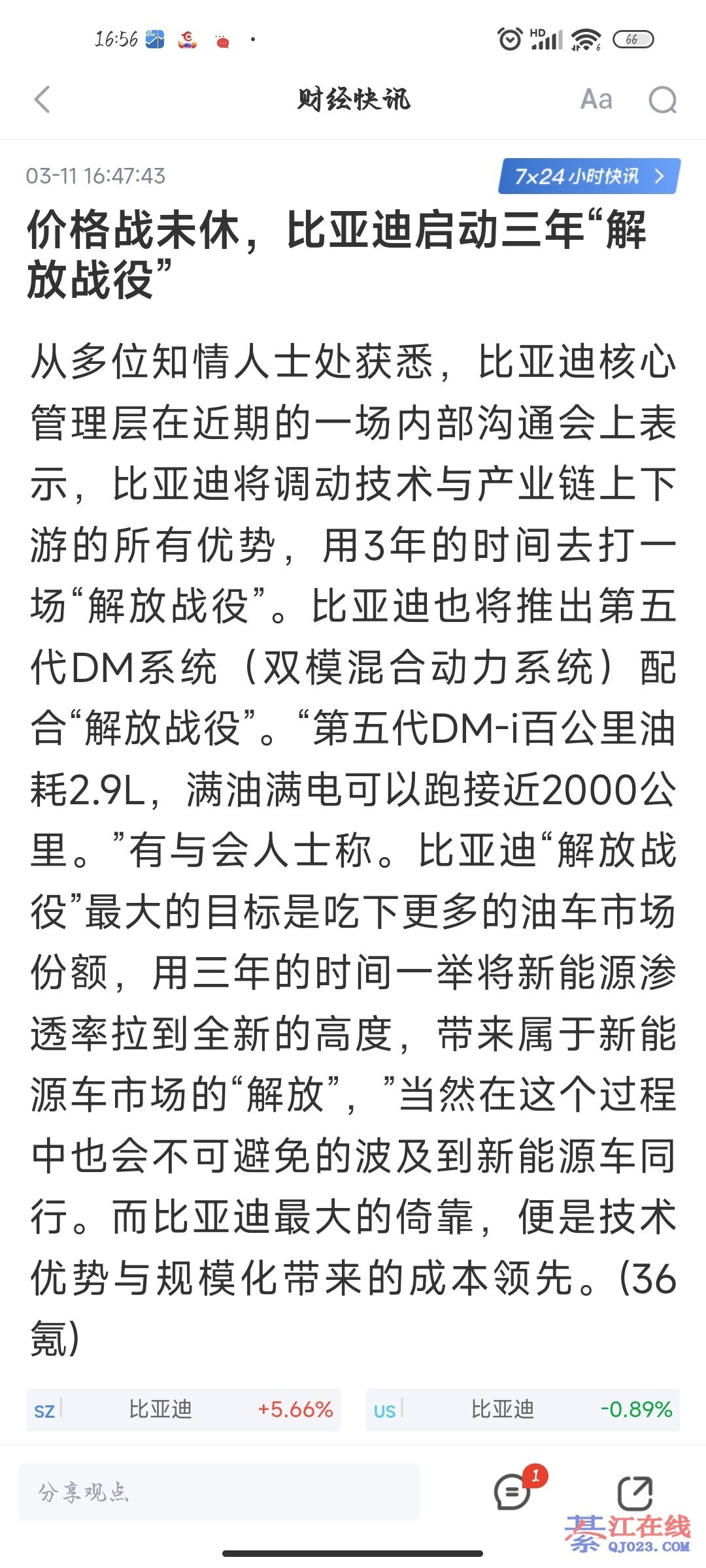The image size is (706, 1568).
Task: Open search from the top bar
Action: point(662,100)
